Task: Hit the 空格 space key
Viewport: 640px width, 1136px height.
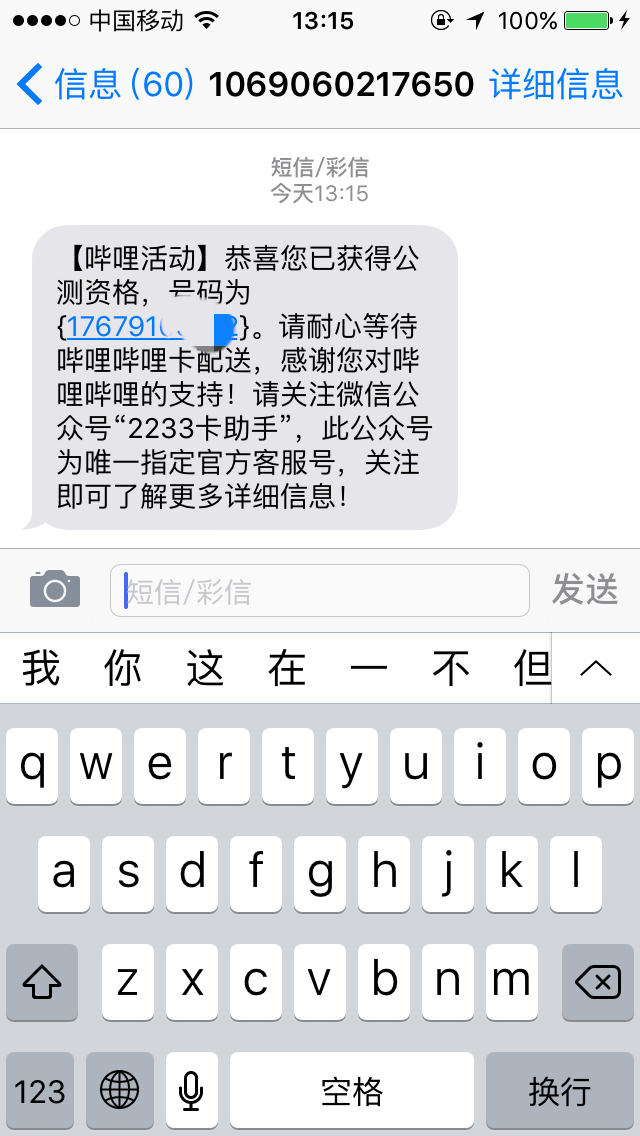Action: (x=352, y=1090)
